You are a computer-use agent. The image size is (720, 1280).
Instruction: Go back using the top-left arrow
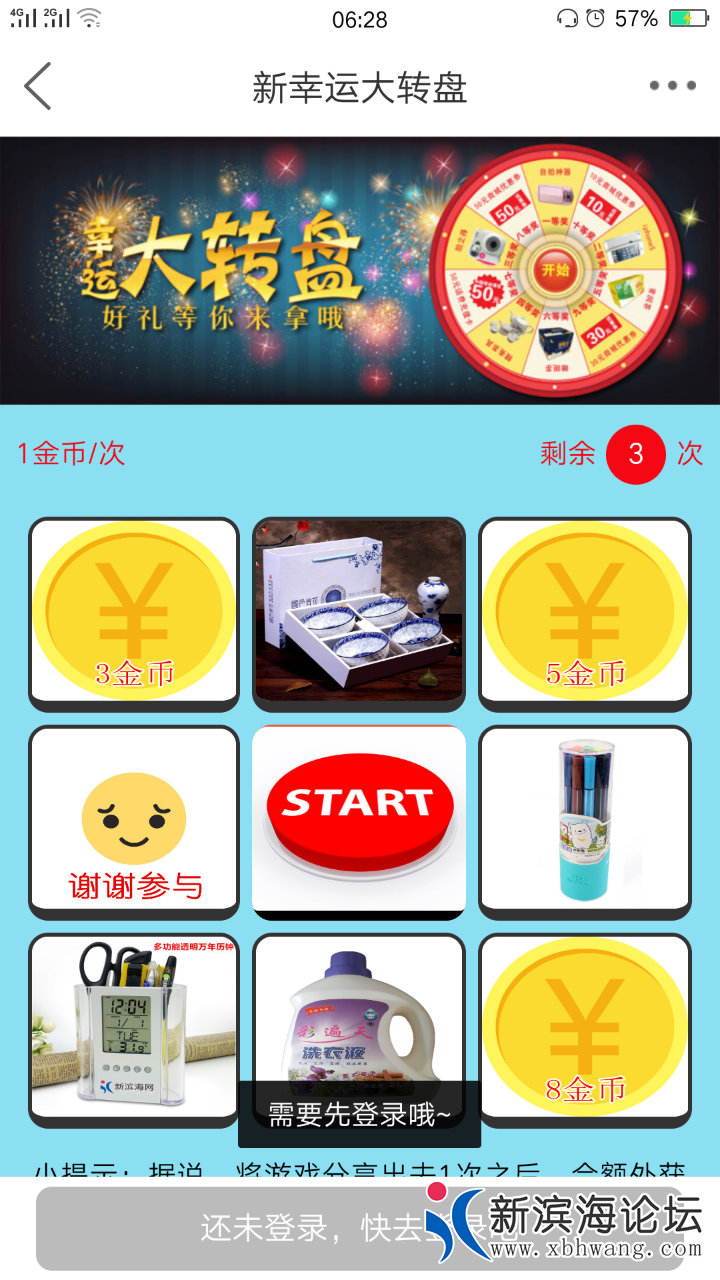38,86
